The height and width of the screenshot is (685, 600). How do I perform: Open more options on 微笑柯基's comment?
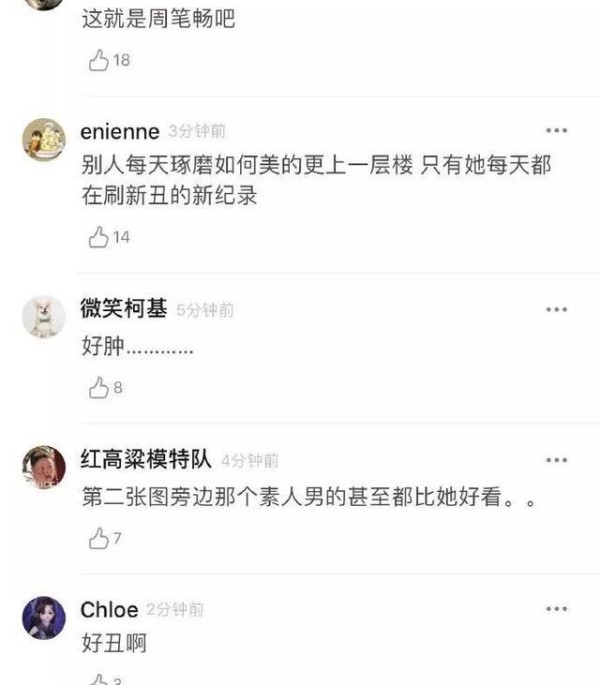pyautogui.click(x=556, y=310)
